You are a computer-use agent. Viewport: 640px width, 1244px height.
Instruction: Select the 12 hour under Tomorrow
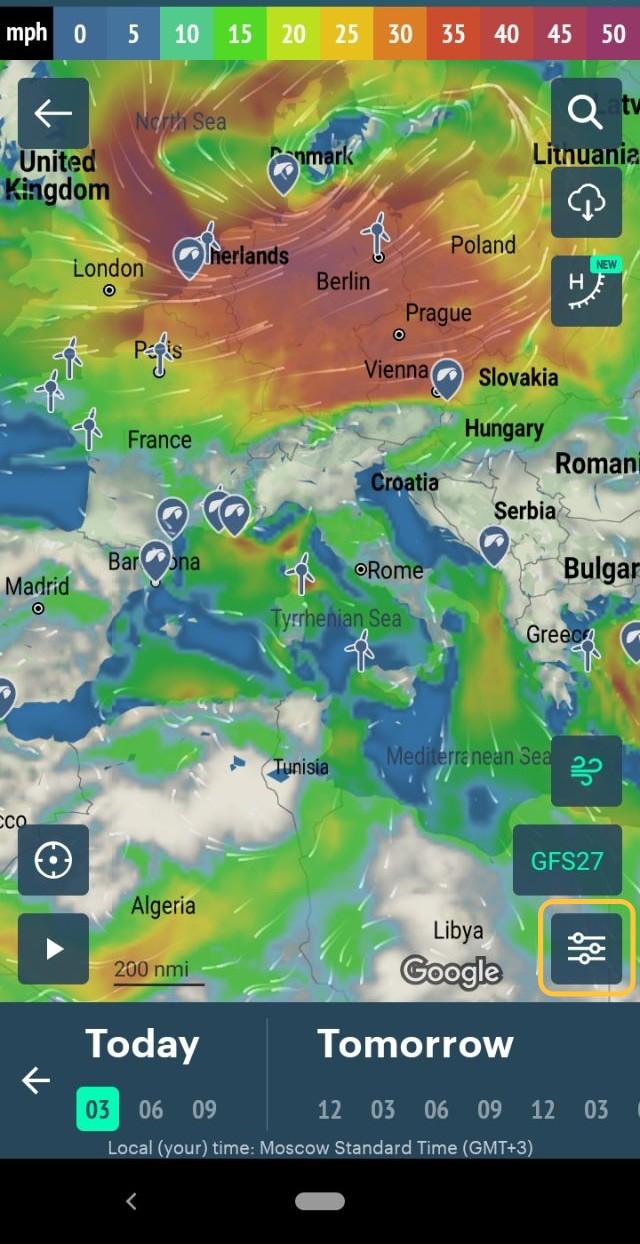(329, 1110)
